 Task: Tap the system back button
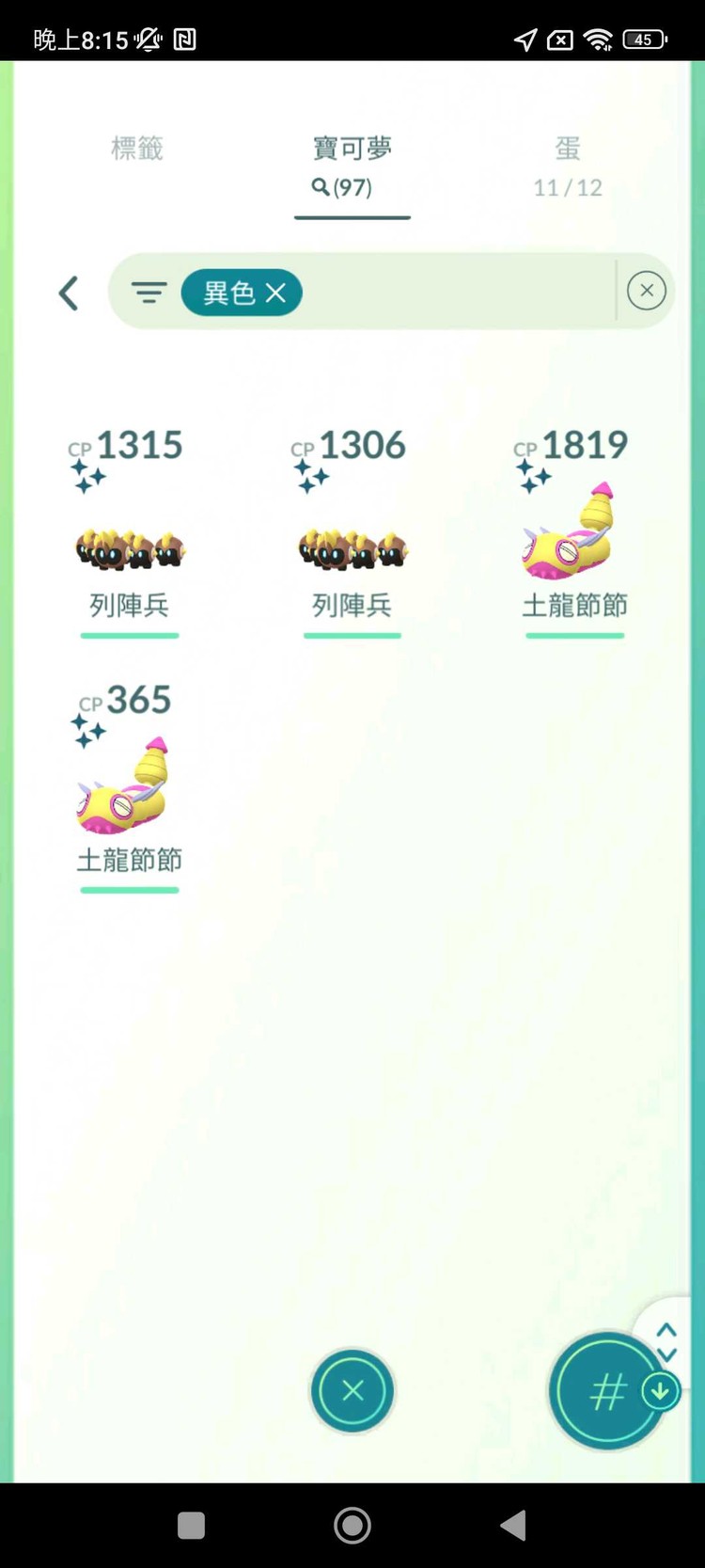point(513,1525)
